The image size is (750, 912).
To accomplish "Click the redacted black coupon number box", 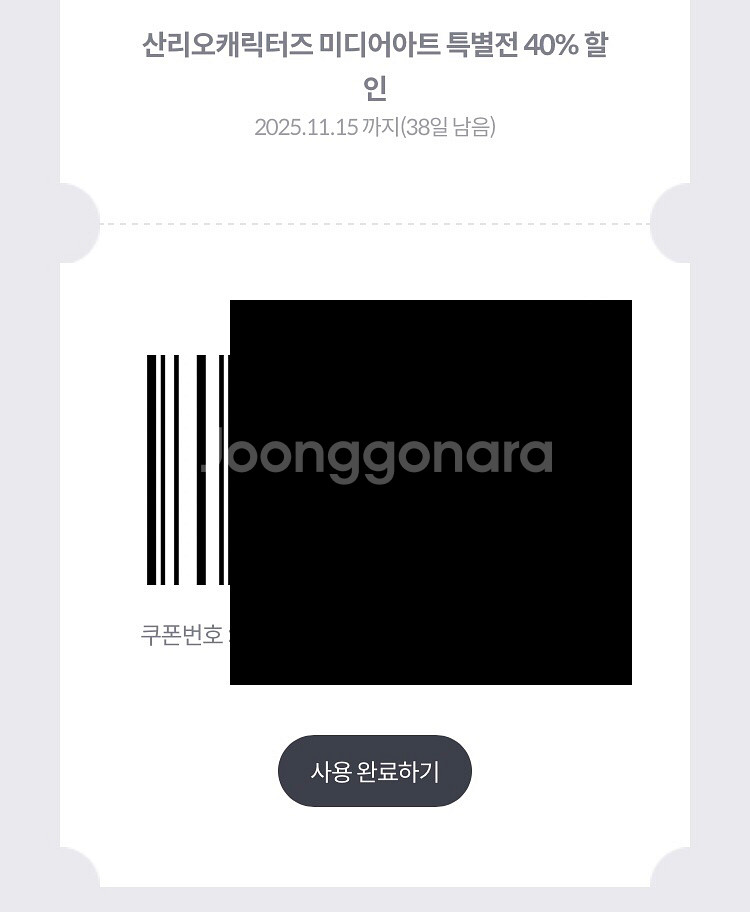I will (430, 490).
